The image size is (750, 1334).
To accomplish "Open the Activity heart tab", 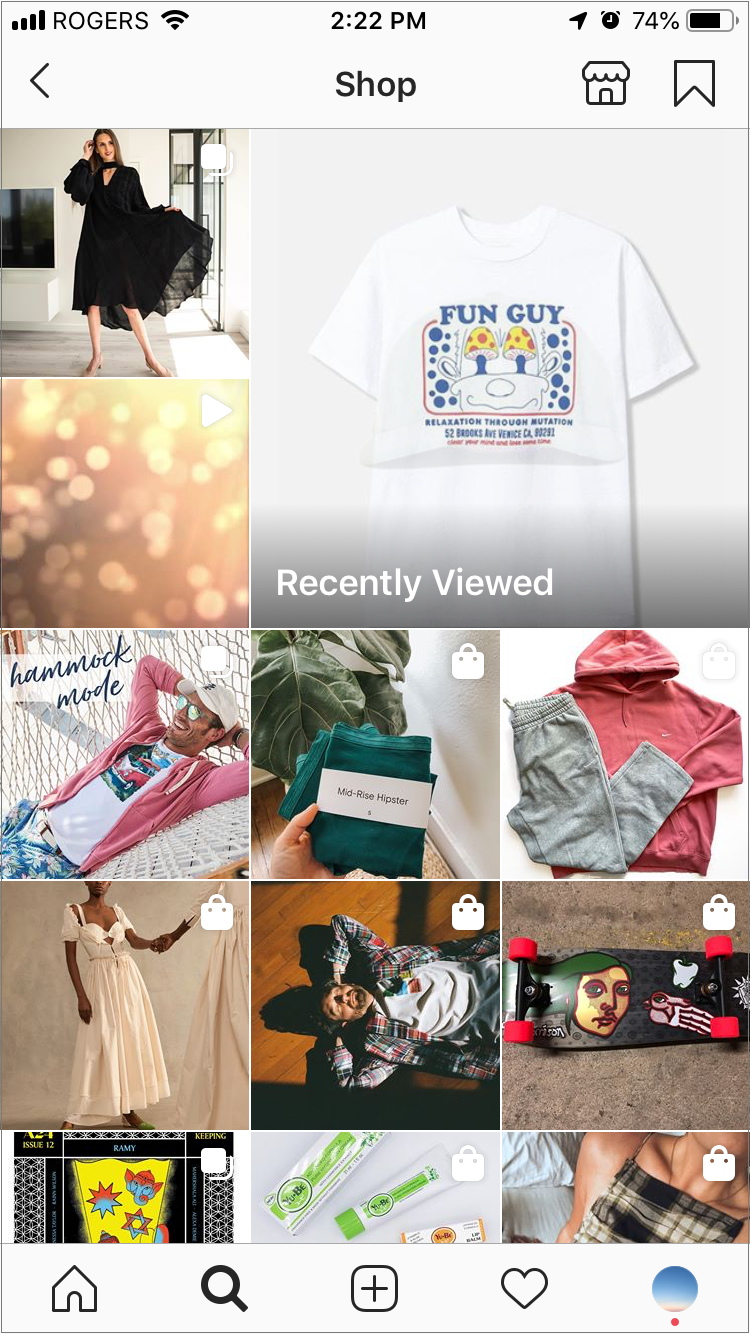I will [524, 1289].
